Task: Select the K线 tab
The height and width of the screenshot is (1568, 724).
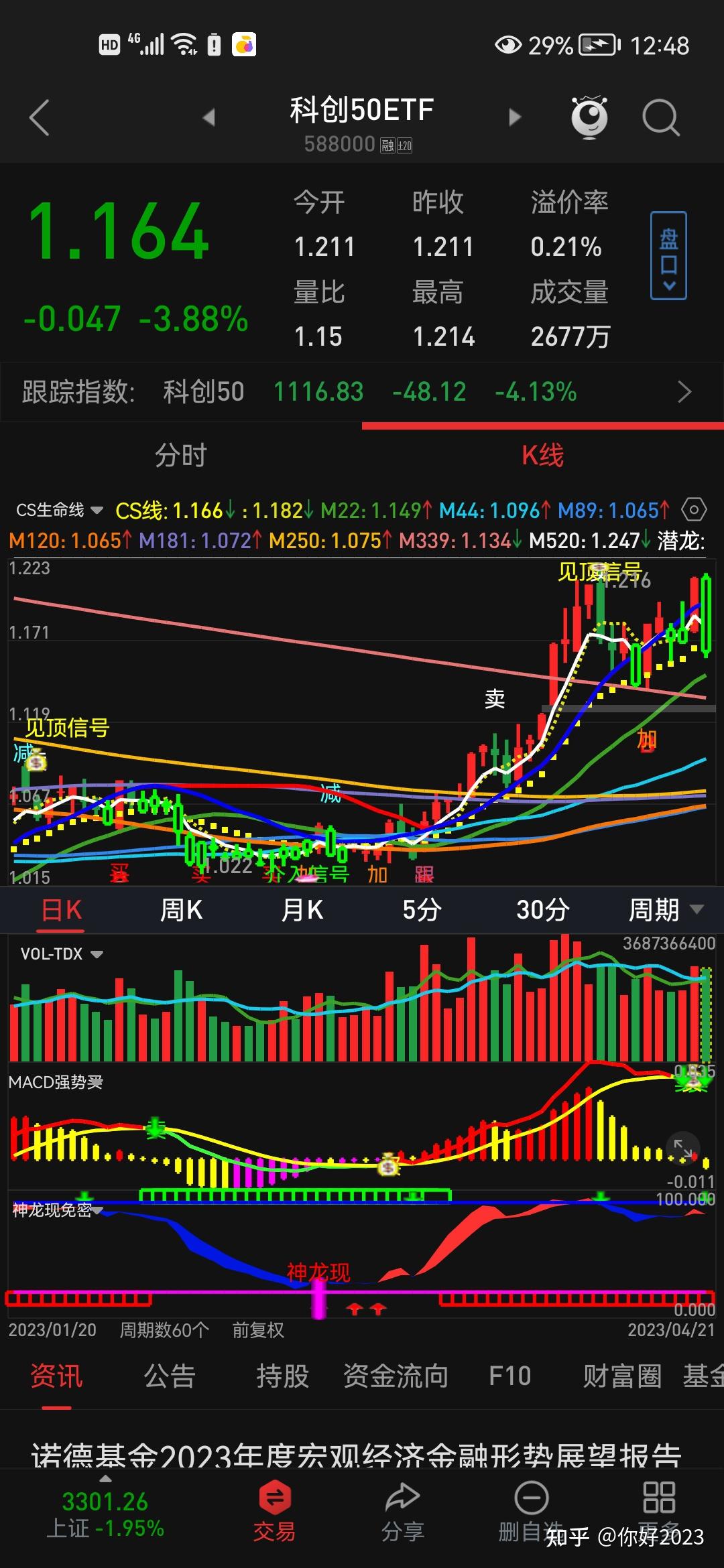Action: point(542,456)
